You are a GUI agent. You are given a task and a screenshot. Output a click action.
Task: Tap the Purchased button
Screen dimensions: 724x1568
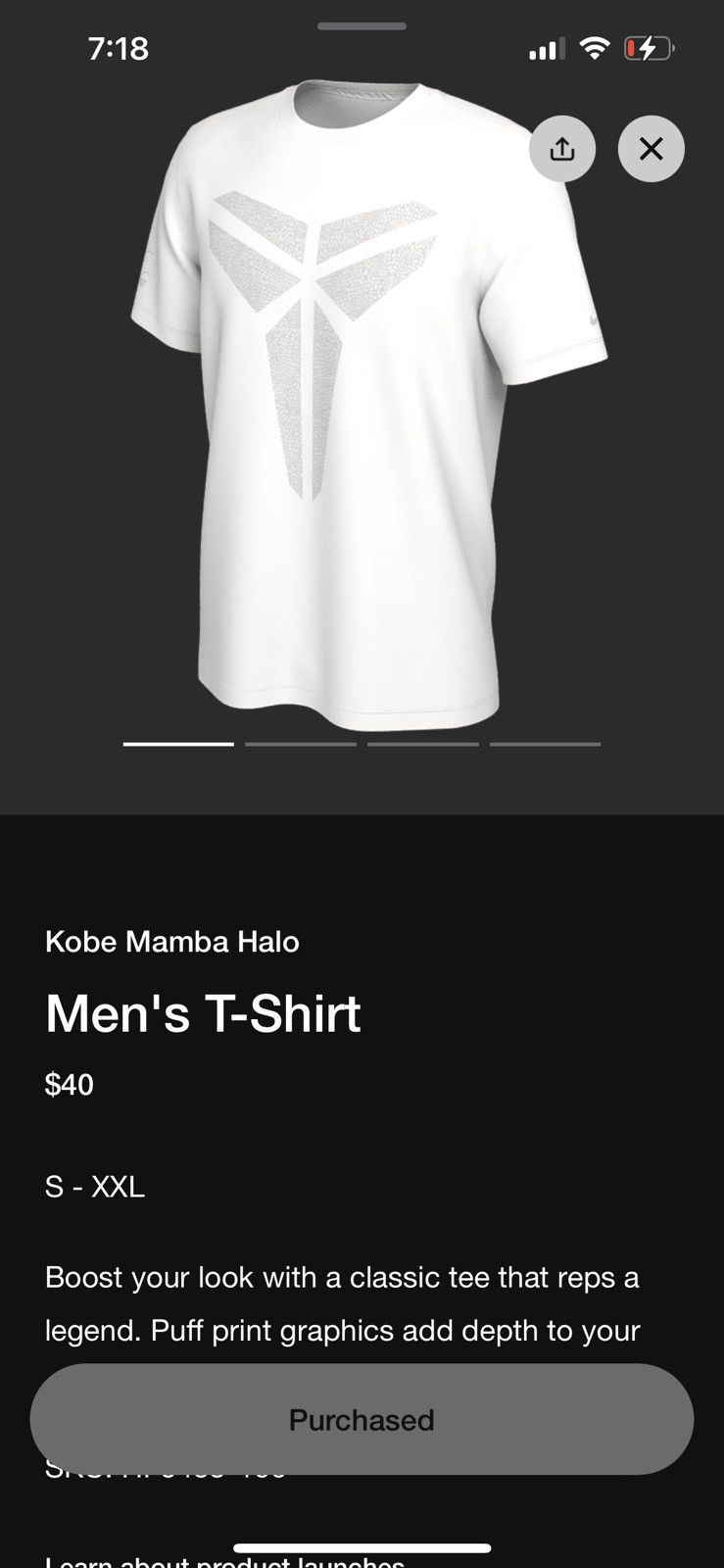click(x=362, y=1419)
